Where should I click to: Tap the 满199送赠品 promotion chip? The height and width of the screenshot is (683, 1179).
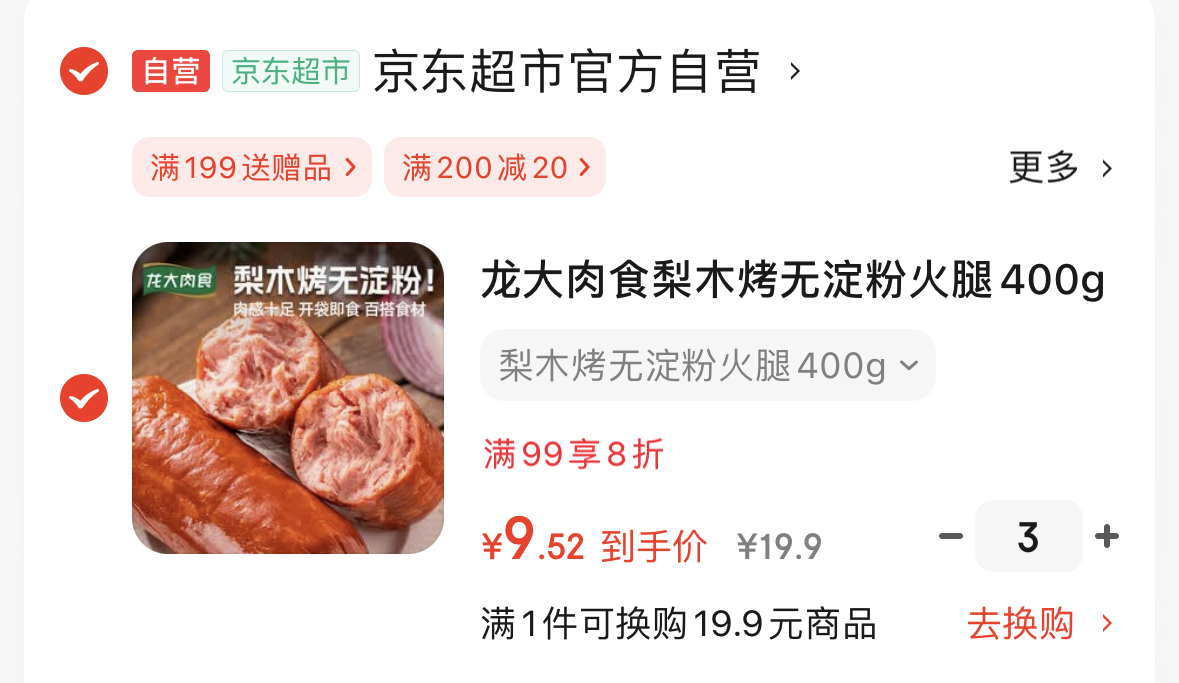click(252, 167)
